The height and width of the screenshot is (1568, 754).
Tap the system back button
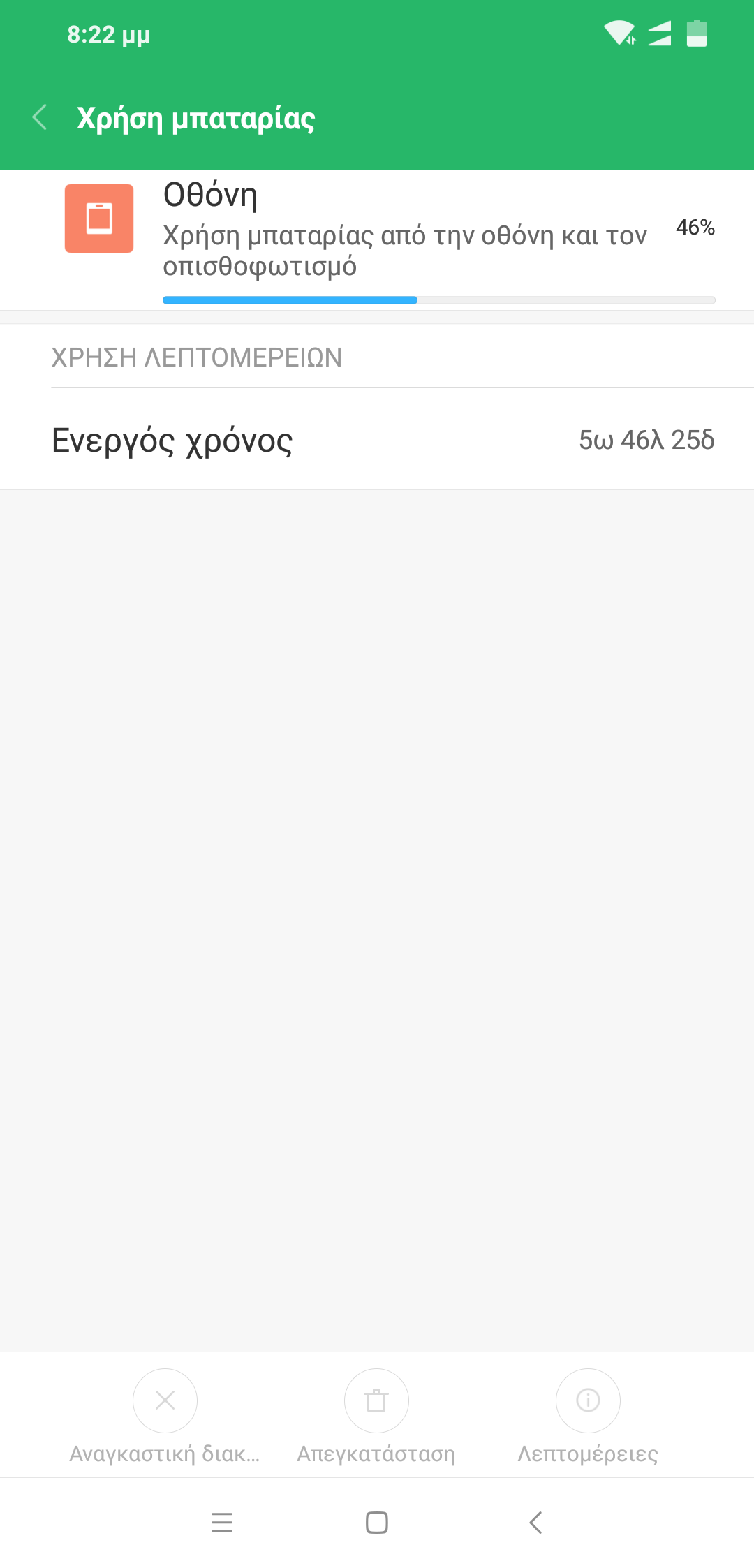pyautogui.click(x=535, y=1522)
